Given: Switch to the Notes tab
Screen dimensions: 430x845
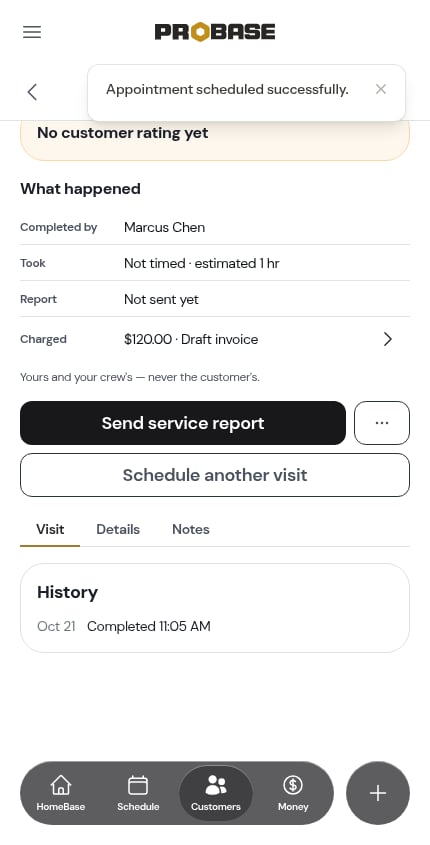Looking at the screenshot, I should pos(191,530).
